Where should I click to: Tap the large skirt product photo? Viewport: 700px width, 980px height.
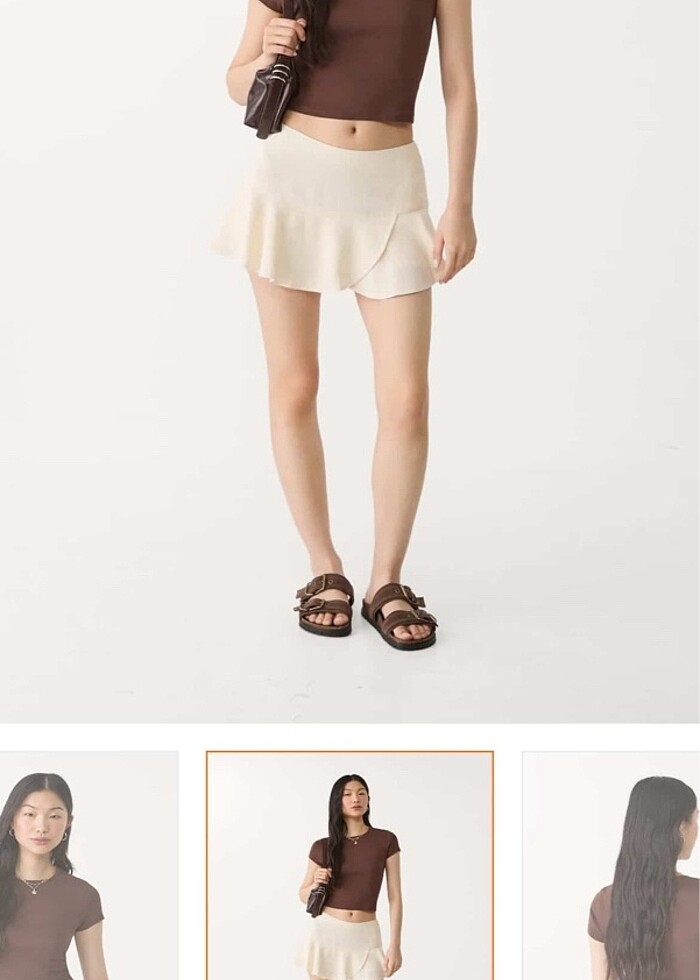(x=350, y=360)
